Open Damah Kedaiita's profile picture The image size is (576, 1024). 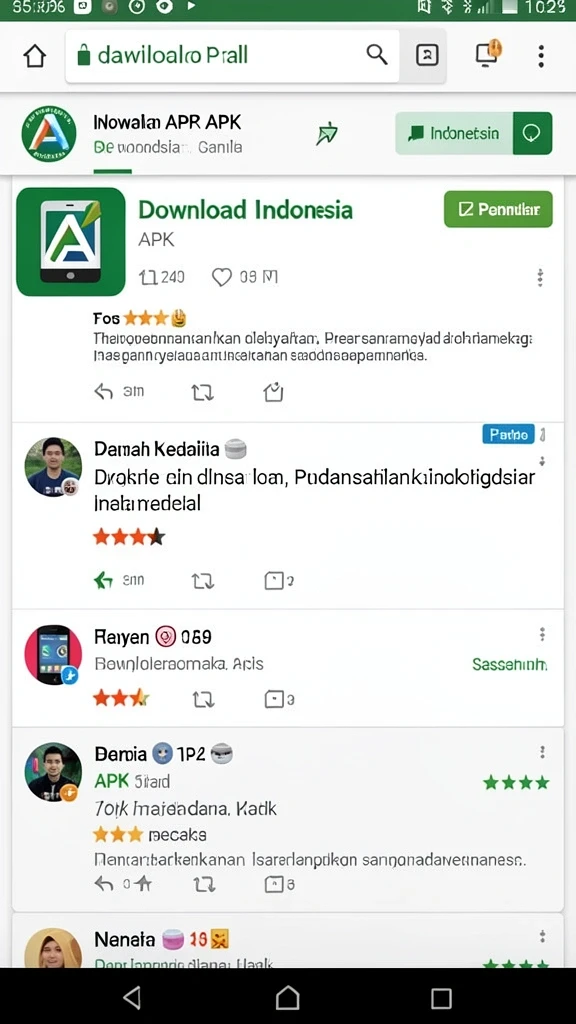[53, 467]
